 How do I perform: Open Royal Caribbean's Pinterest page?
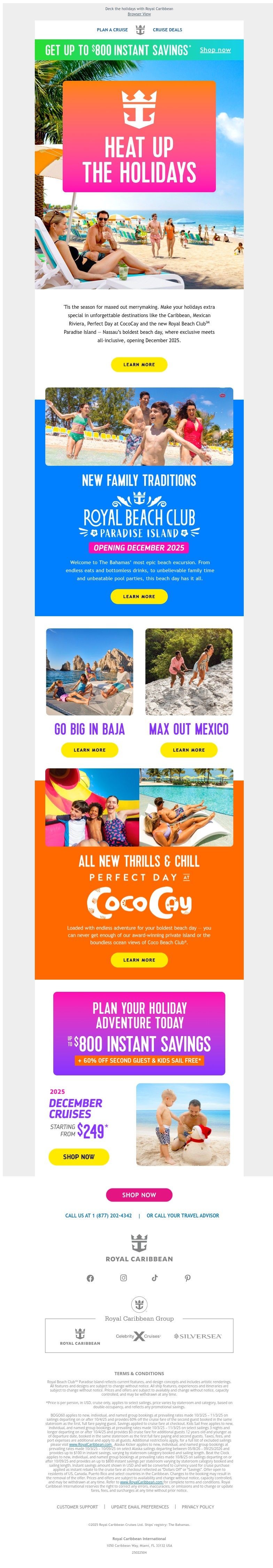(x=188, y=1278)
